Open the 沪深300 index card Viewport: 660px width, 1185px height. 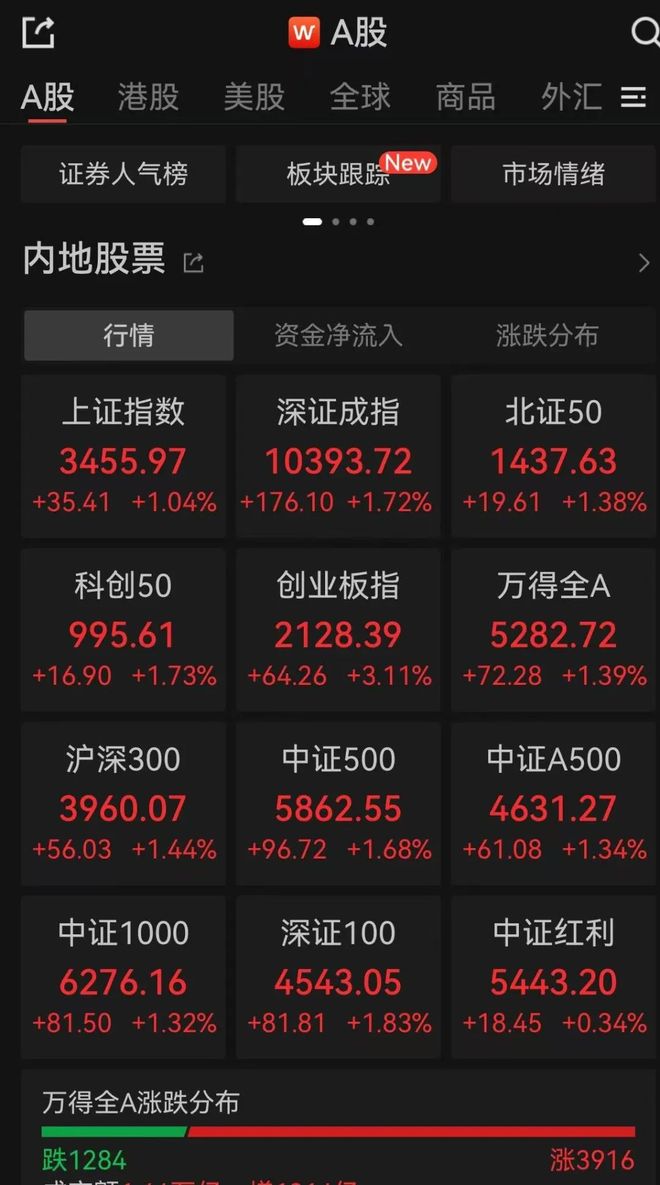point(123,804)
